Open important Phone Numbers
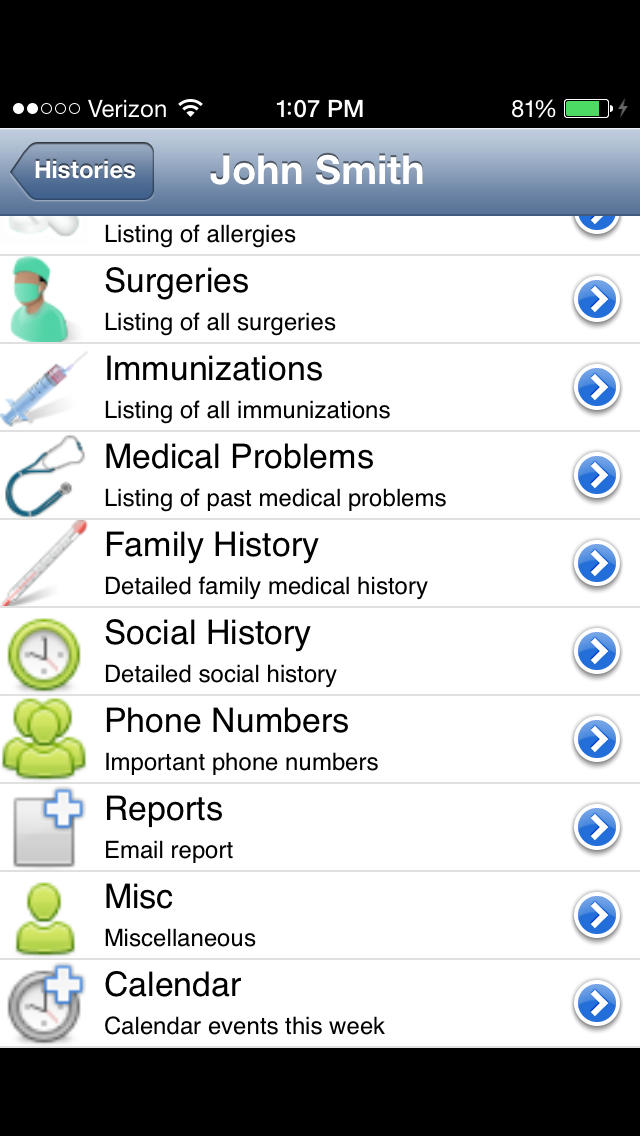Viewport: 640px width, 1136px height. (320, 740)
